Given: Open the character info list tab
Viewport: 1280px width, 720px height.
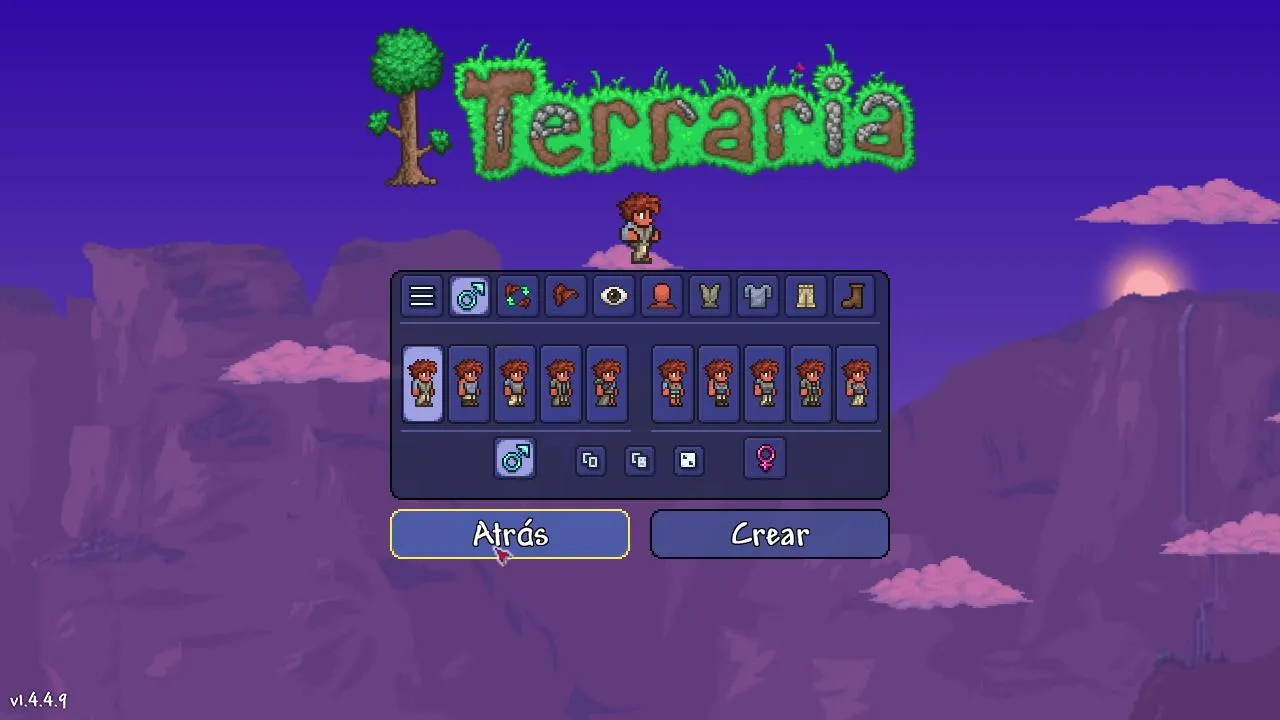Looking at the screenshot, I should 421,296.
